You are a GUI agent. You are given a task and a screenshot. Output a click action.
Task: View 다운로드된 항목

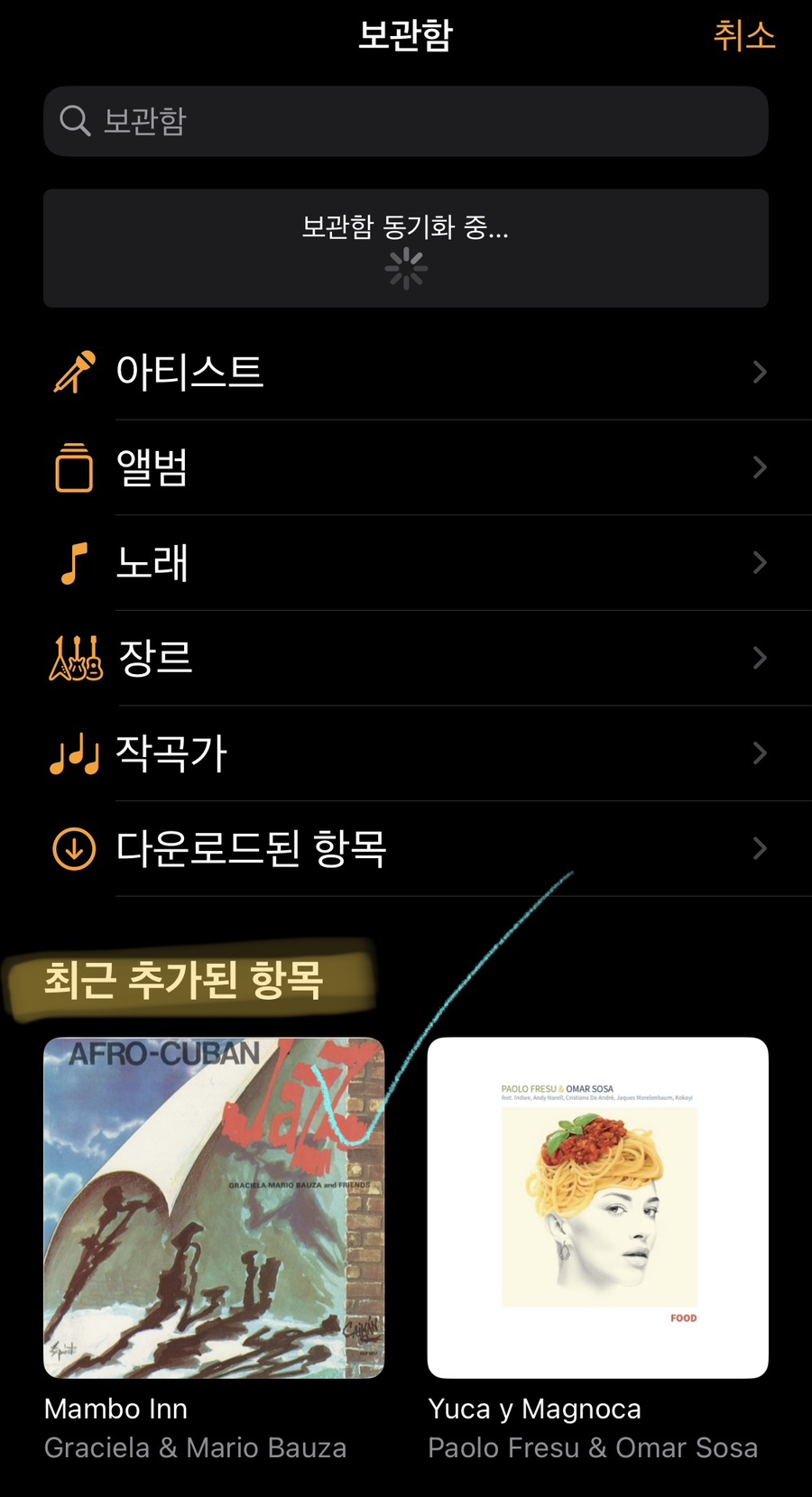406,848
